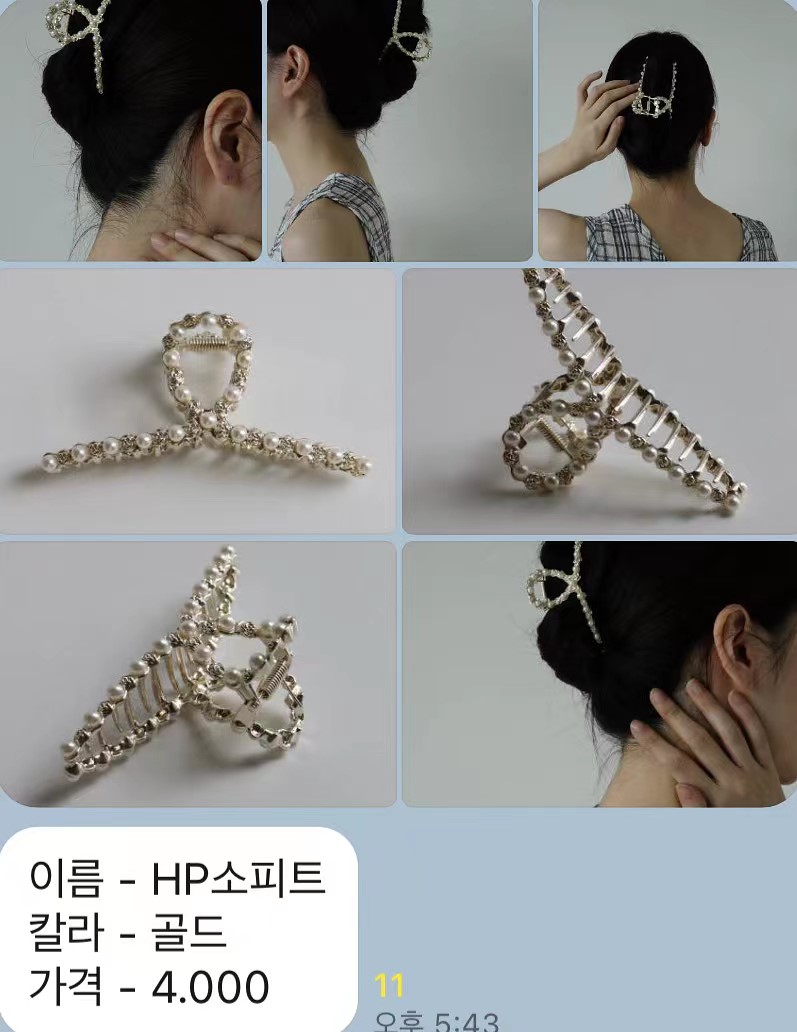The width and height of the screenshot is (797, 1032).
Task: View the photo of the pearl clip lying flat
Action: (x=198, y=400)
